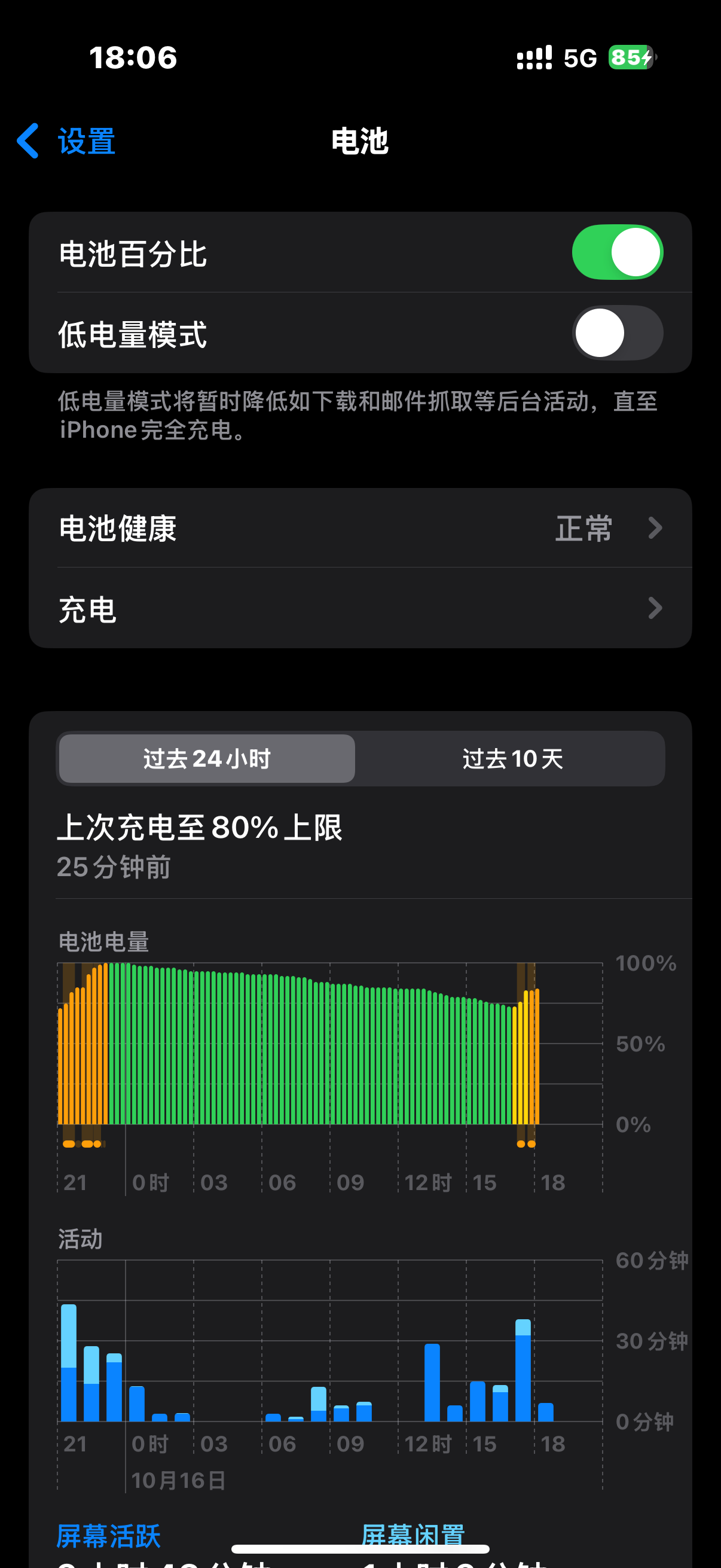Turn off 电池百分比 switch

click(x=617, y=252)
